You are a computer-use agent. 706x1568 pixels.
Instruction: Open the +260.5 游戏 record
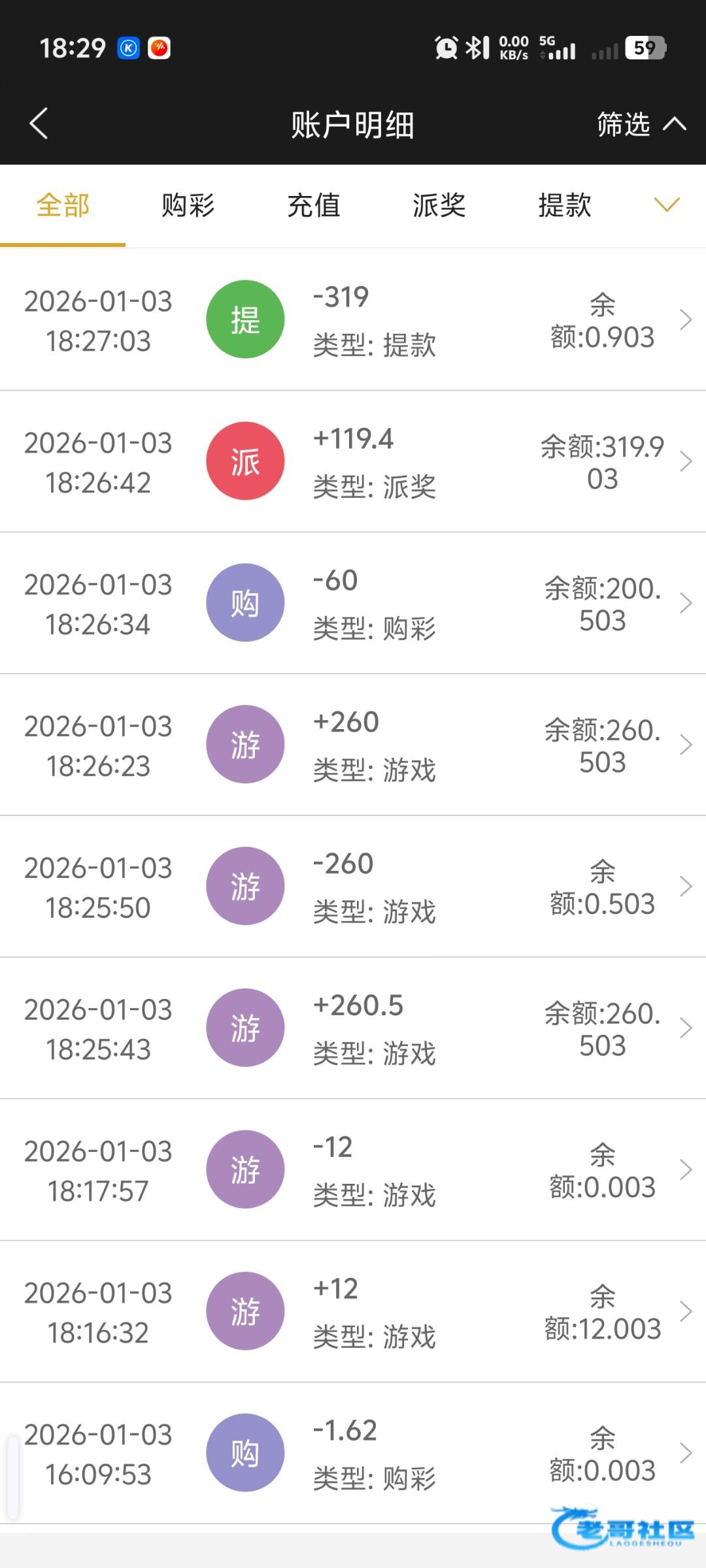coord(353,1028)
